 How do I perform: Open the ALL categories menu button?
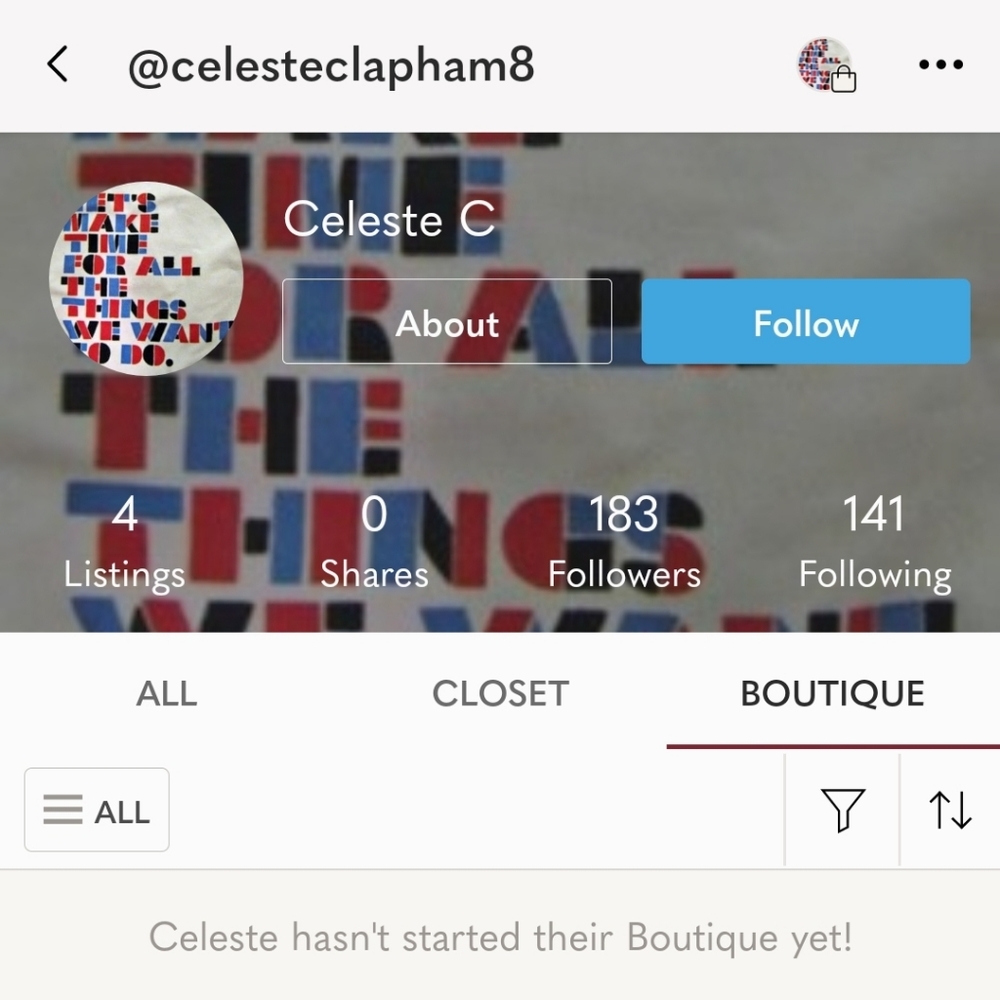tap(97, 810)
